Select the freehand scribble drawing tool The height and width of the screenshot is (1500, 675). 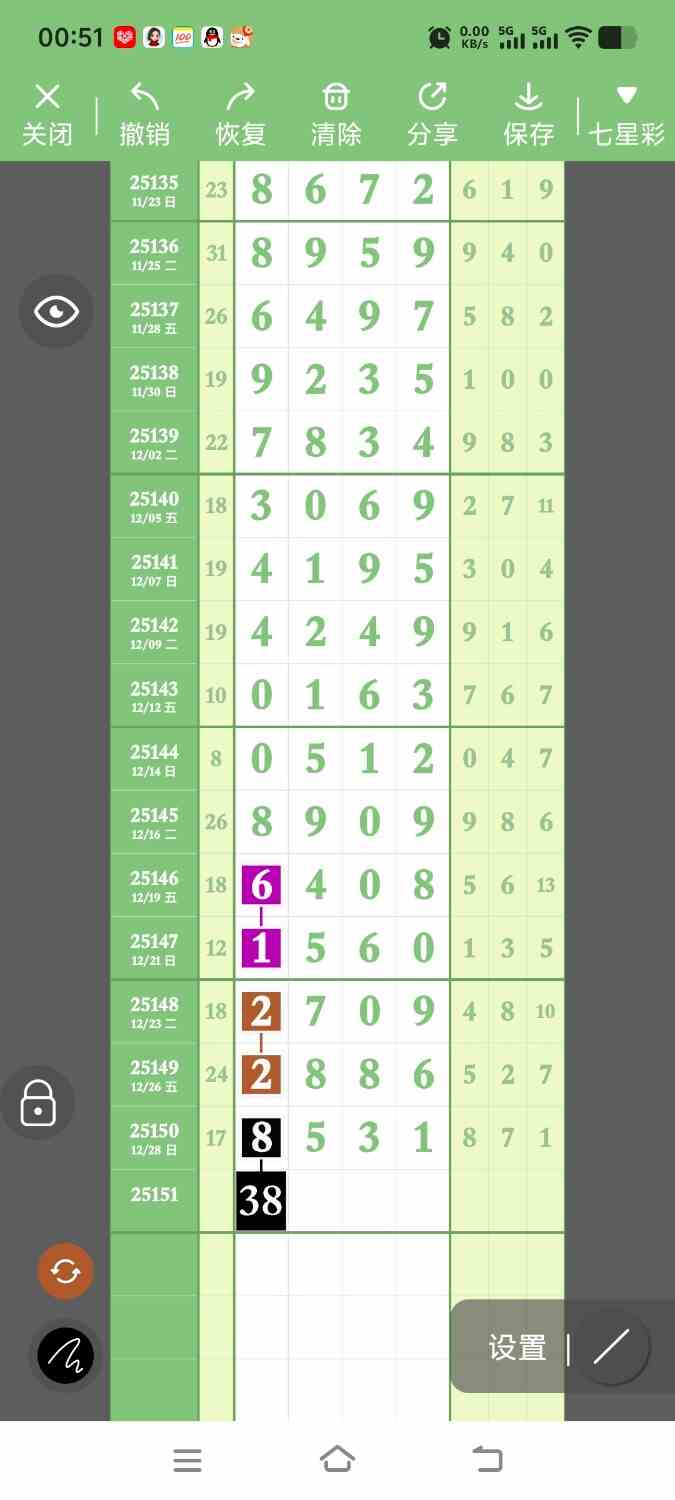click(65, 1356)
